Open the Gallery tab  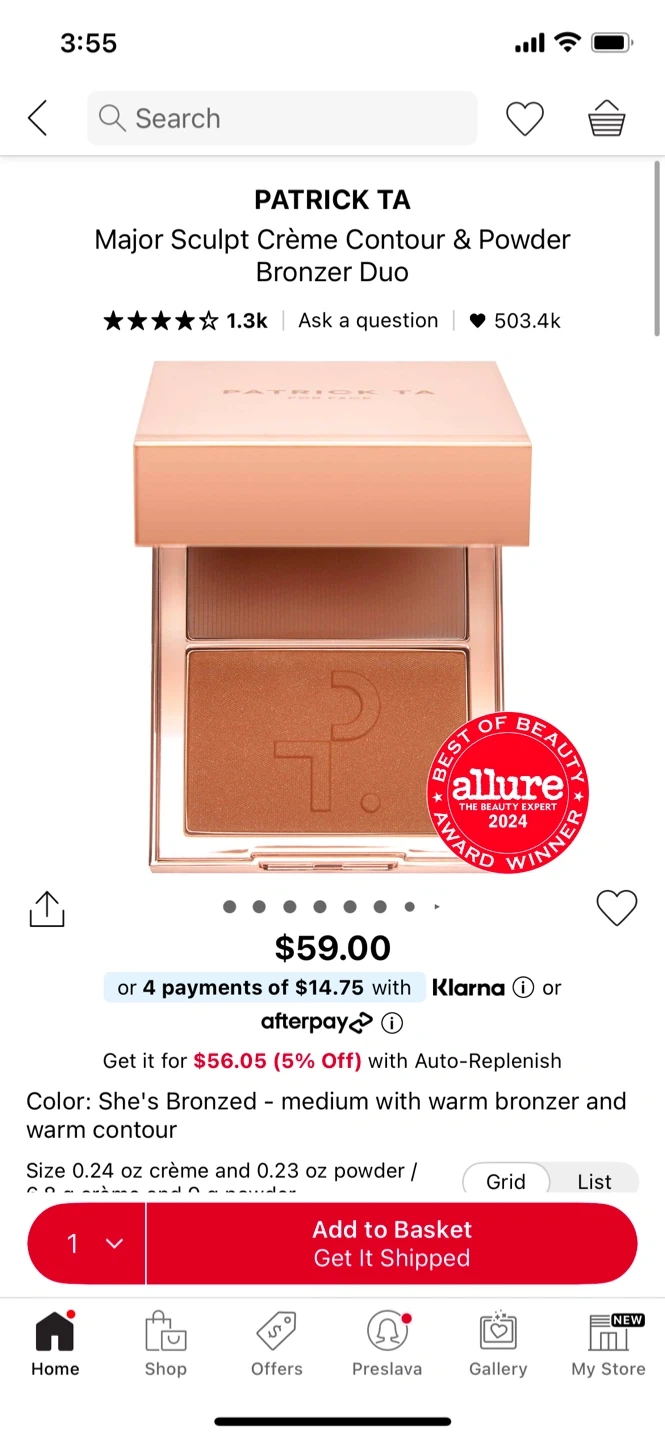tap(498, 1344)
